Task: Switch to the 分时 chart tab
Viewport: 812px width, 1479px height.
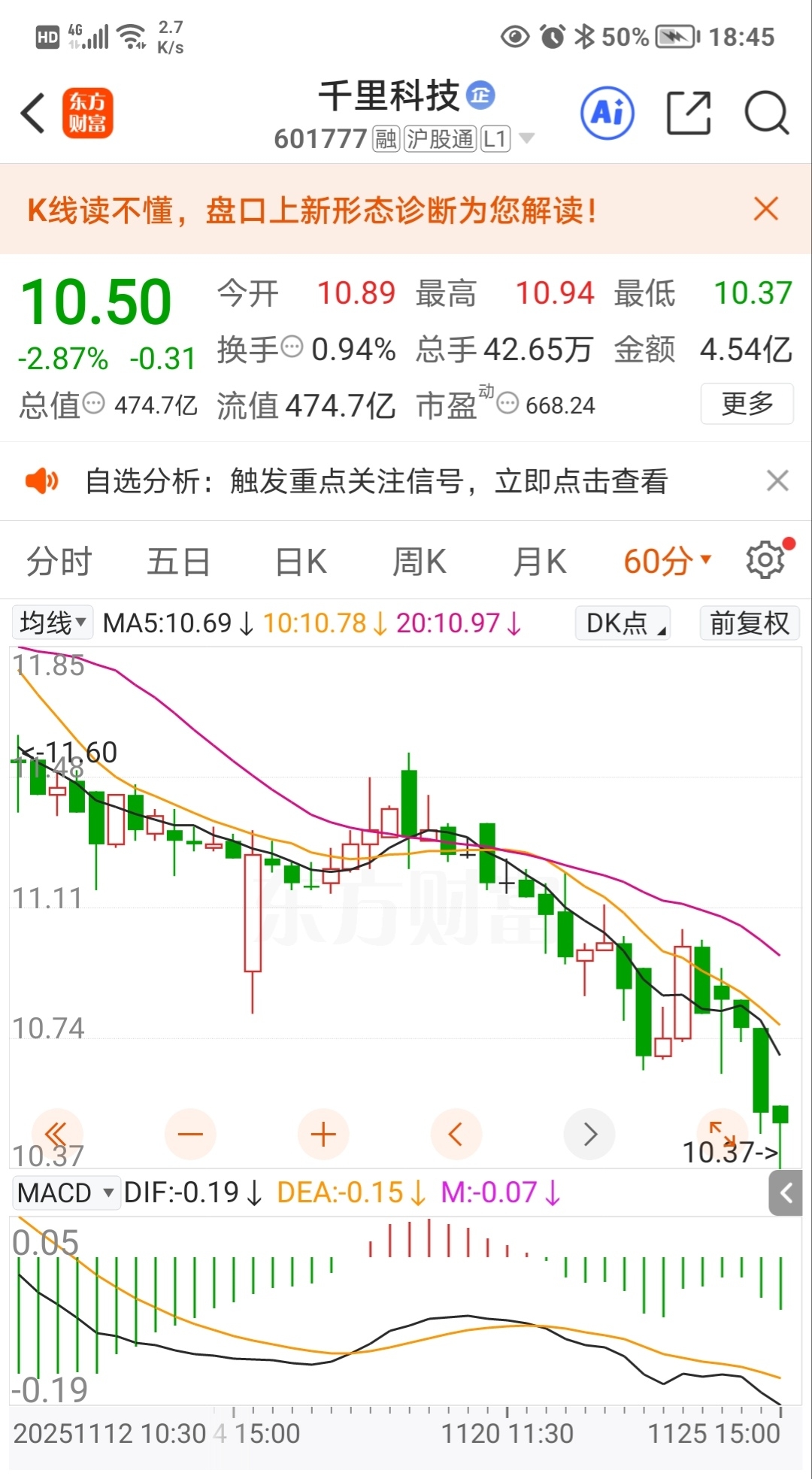Action: tap(59, 562)
